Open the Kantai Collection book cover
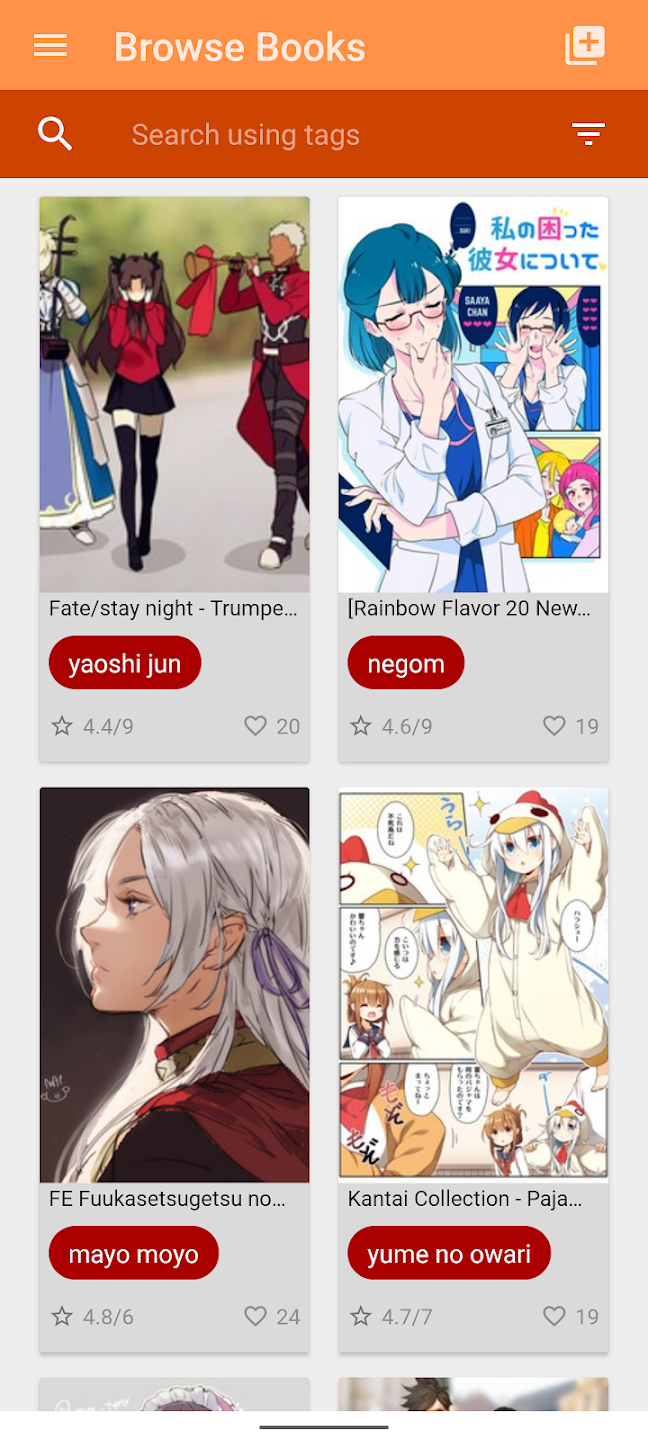 [473, 985]
